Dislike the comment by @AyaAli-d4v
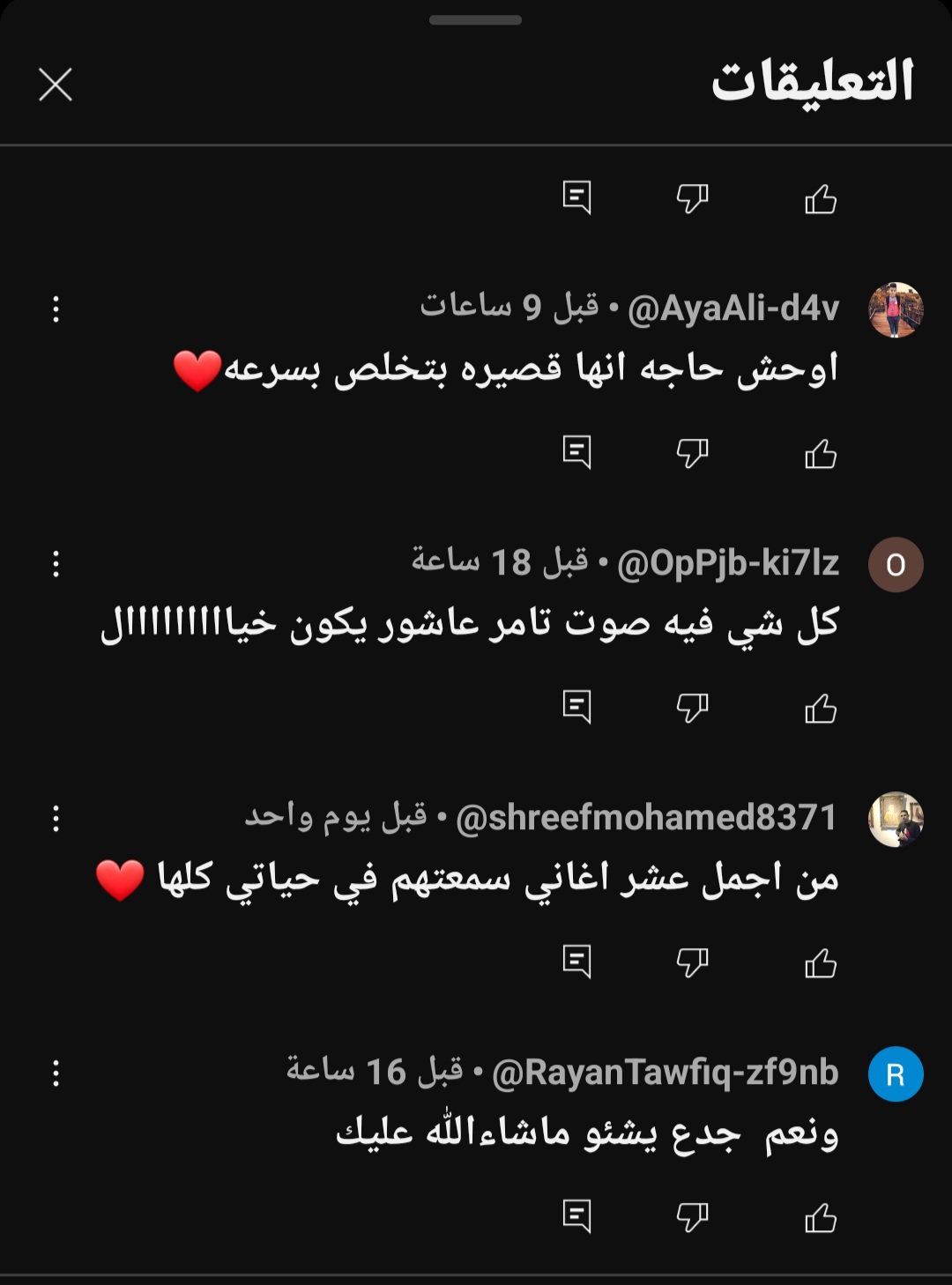 click(692, 454)
